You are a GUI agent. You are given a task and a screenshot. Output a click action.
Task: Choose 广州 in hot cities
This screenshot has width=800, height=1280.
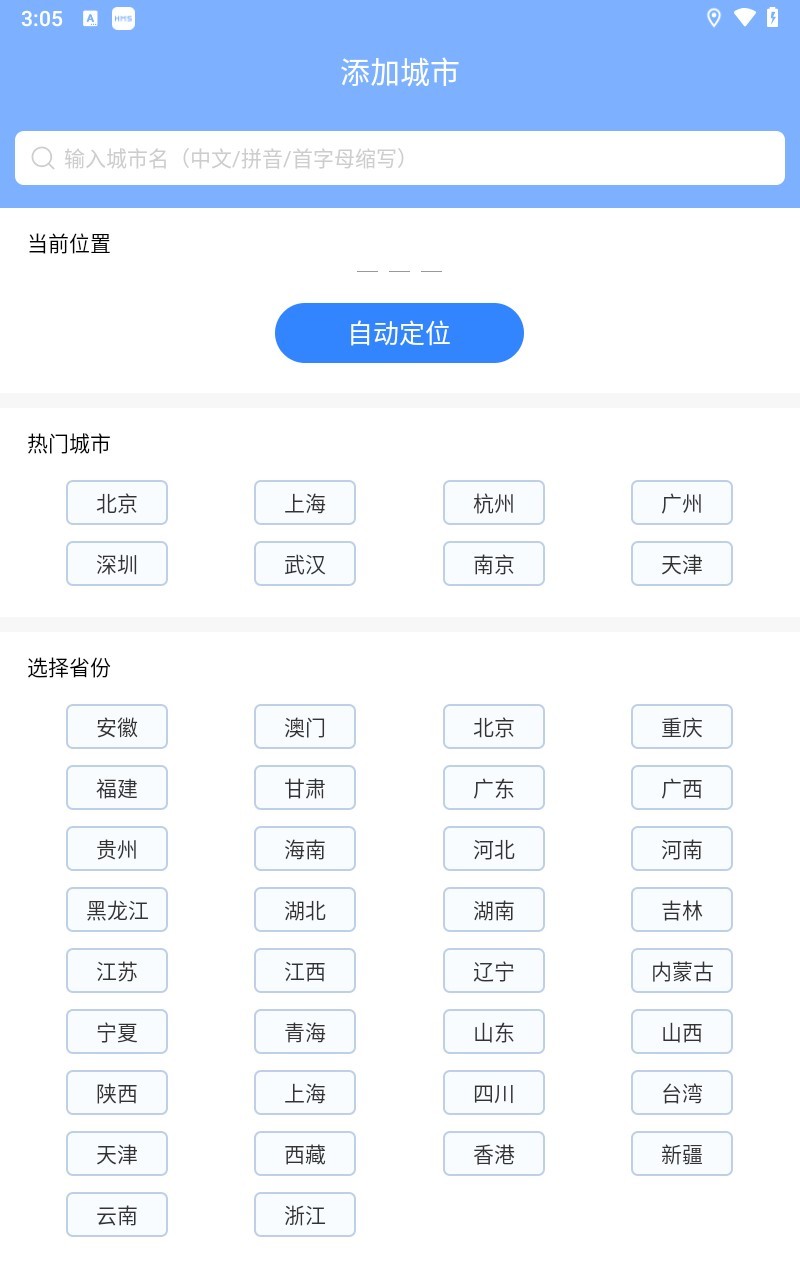[682, 503]
